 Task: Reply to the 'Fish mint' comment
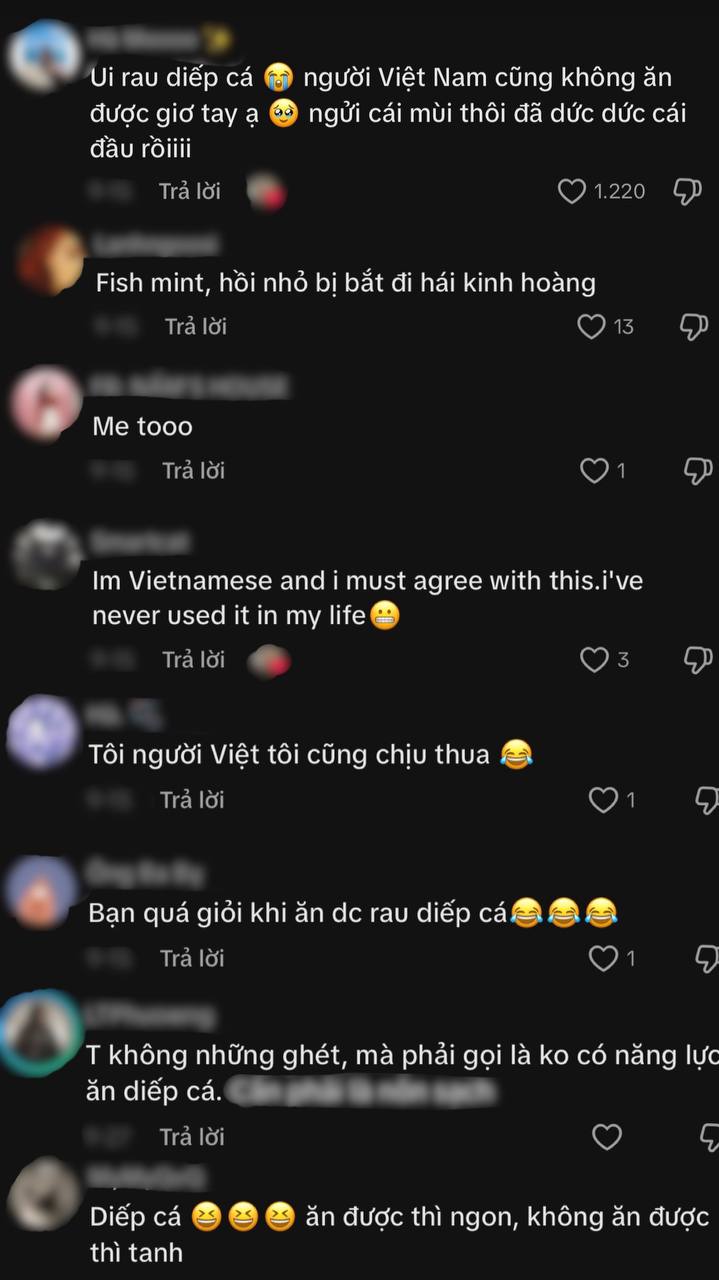point(195,326)
